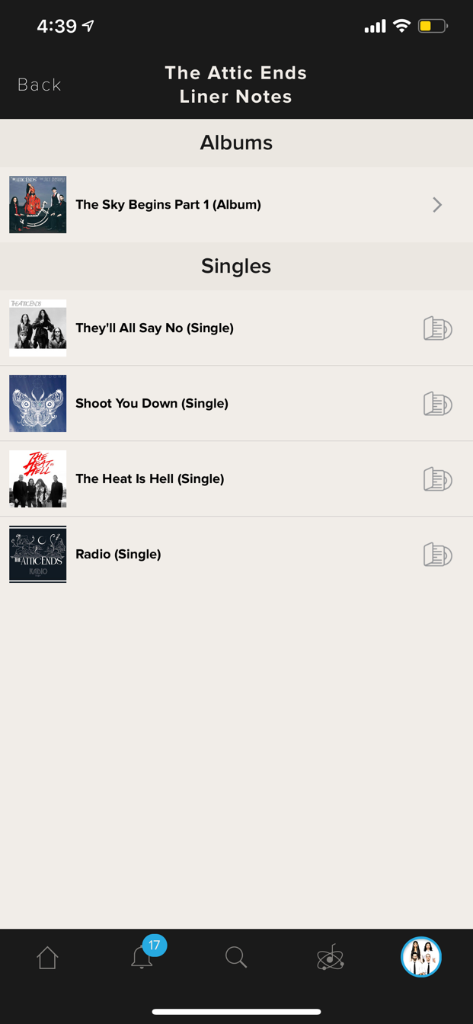Go to the home tab

[47, 958]
